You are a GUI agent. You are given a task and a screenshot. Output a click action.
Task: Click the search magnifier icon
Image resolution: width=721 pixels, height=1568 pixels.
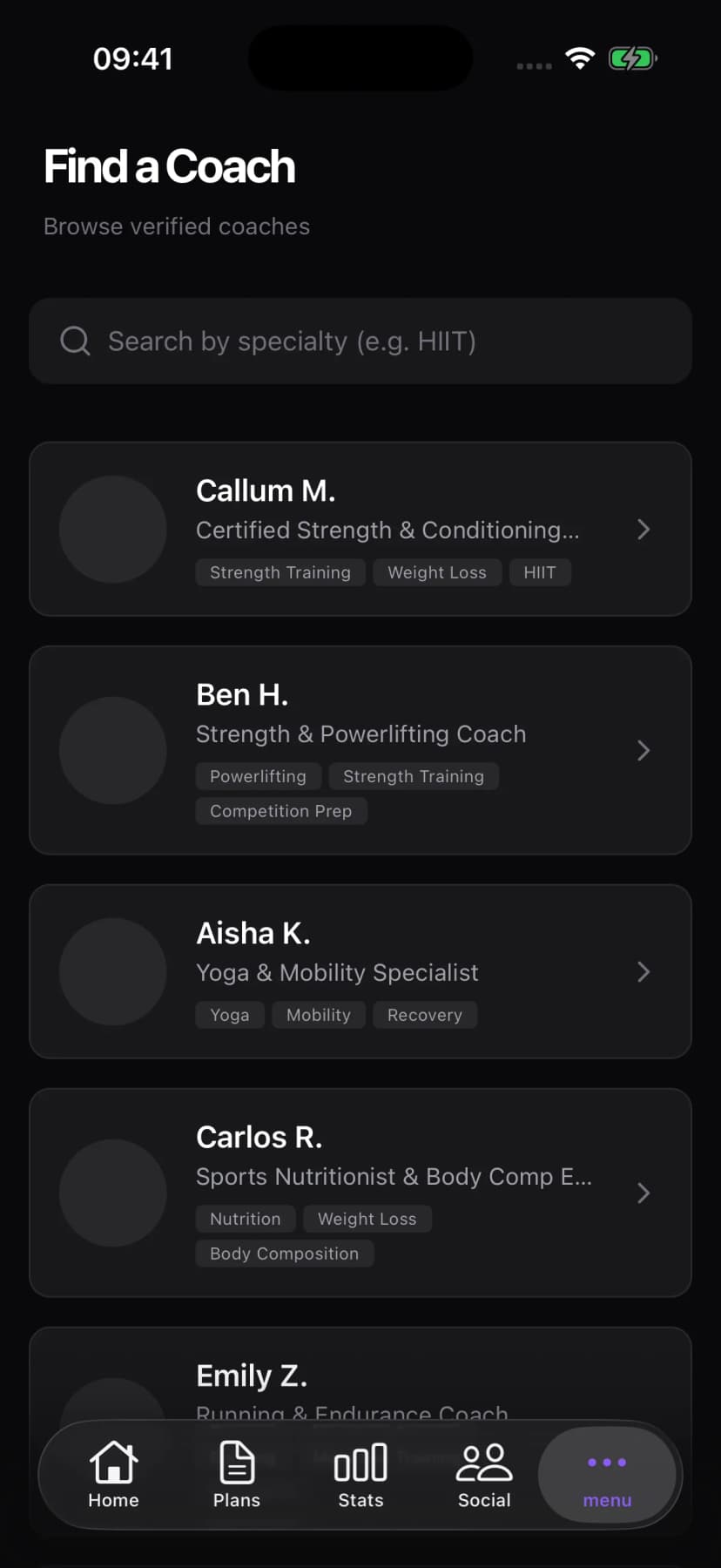pyautogui.click(x=75, y=341)
